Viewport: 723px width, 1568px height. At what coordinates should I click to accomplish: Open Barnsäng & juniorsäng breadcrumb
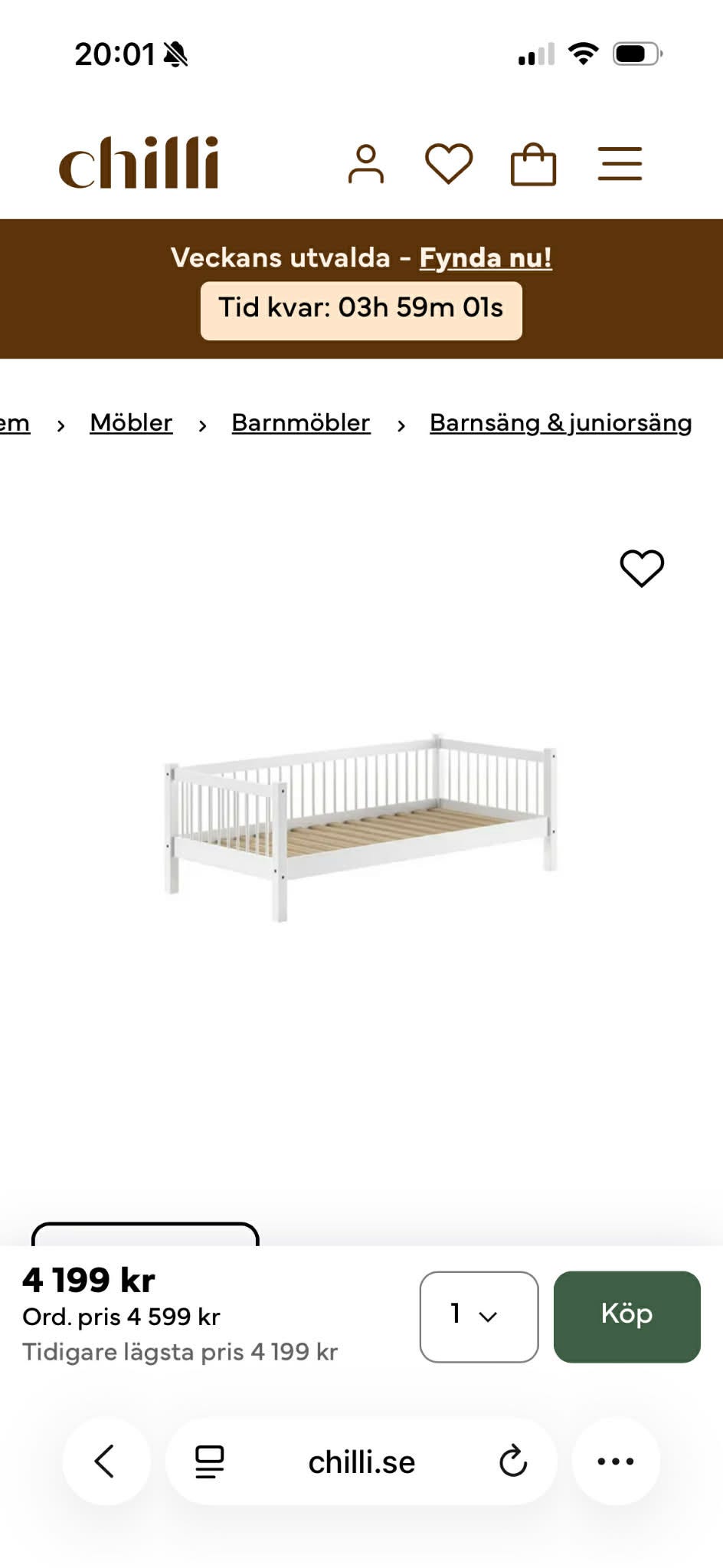tap(561, 423)
